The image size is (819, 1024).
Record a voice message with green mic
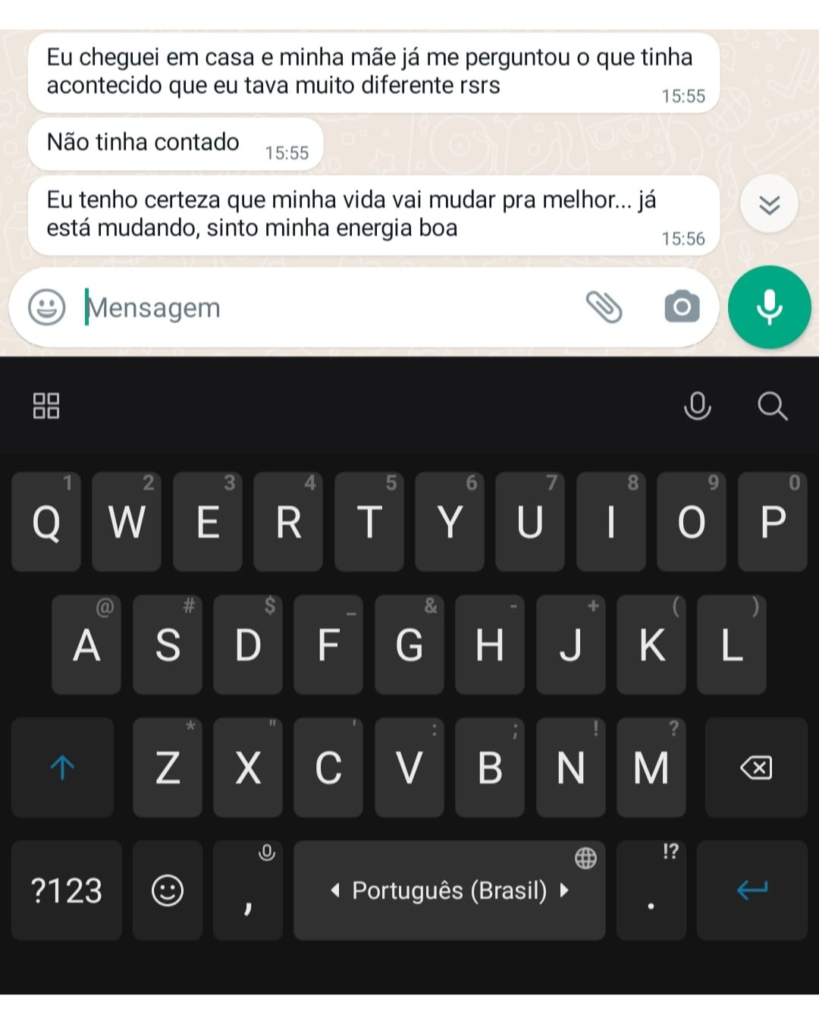pyautogui.click(x=769, y=306)
